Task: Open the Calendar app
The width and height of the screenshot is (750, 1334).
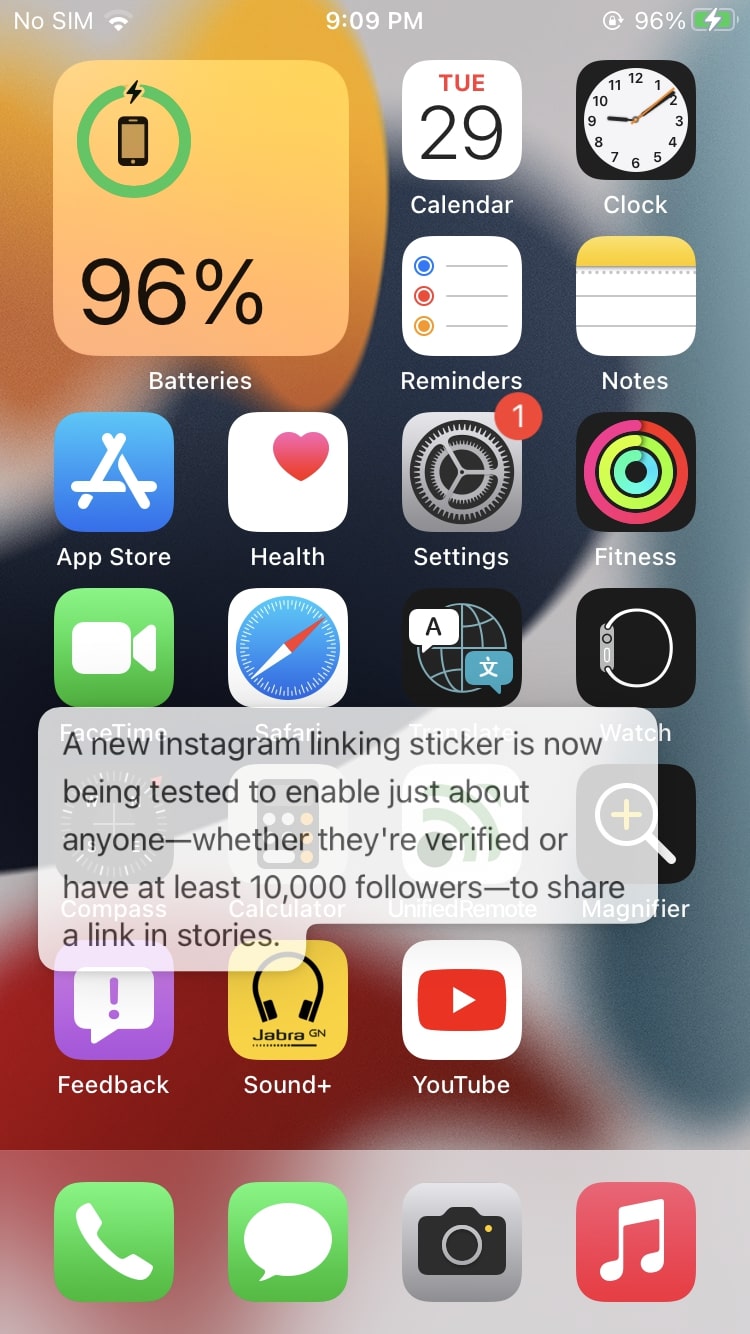Action: click(461, 120)
